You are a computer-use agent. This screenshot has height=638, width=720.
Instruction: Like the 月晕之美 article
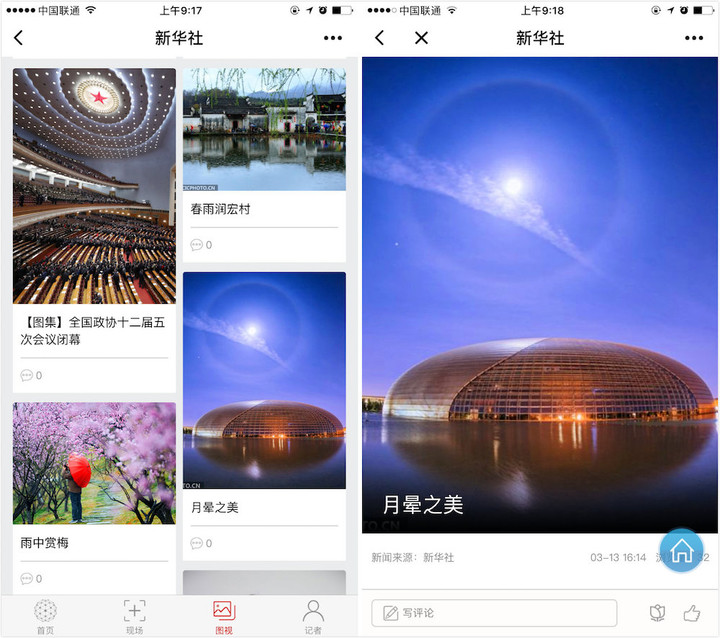(691, 613)
